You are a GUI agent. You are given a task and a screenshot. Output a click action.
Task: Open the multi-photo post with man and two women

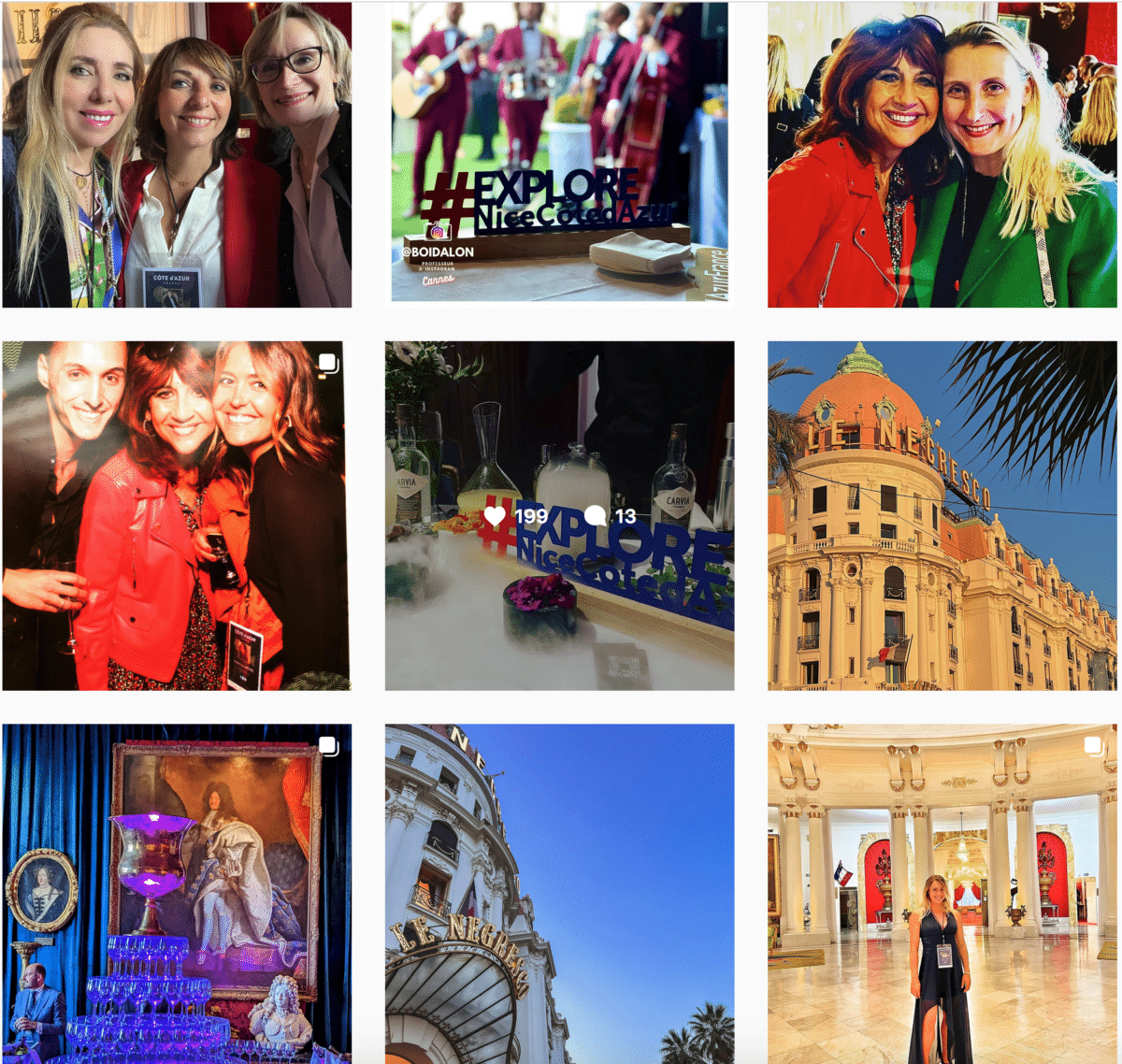(x=176, y=516)
